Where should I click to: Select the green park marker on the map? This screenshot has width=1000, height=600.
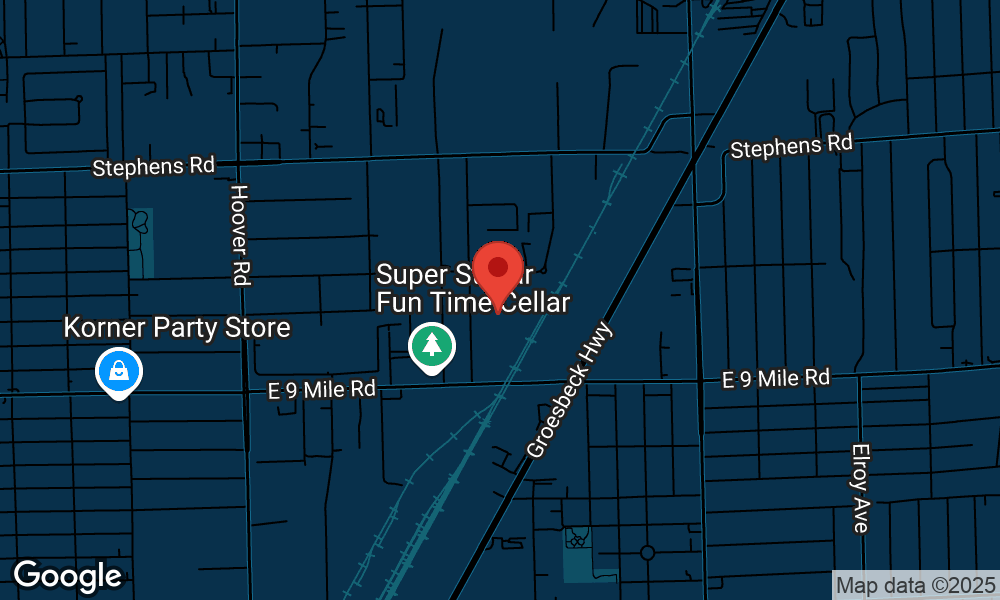click(x=432, y=346)
